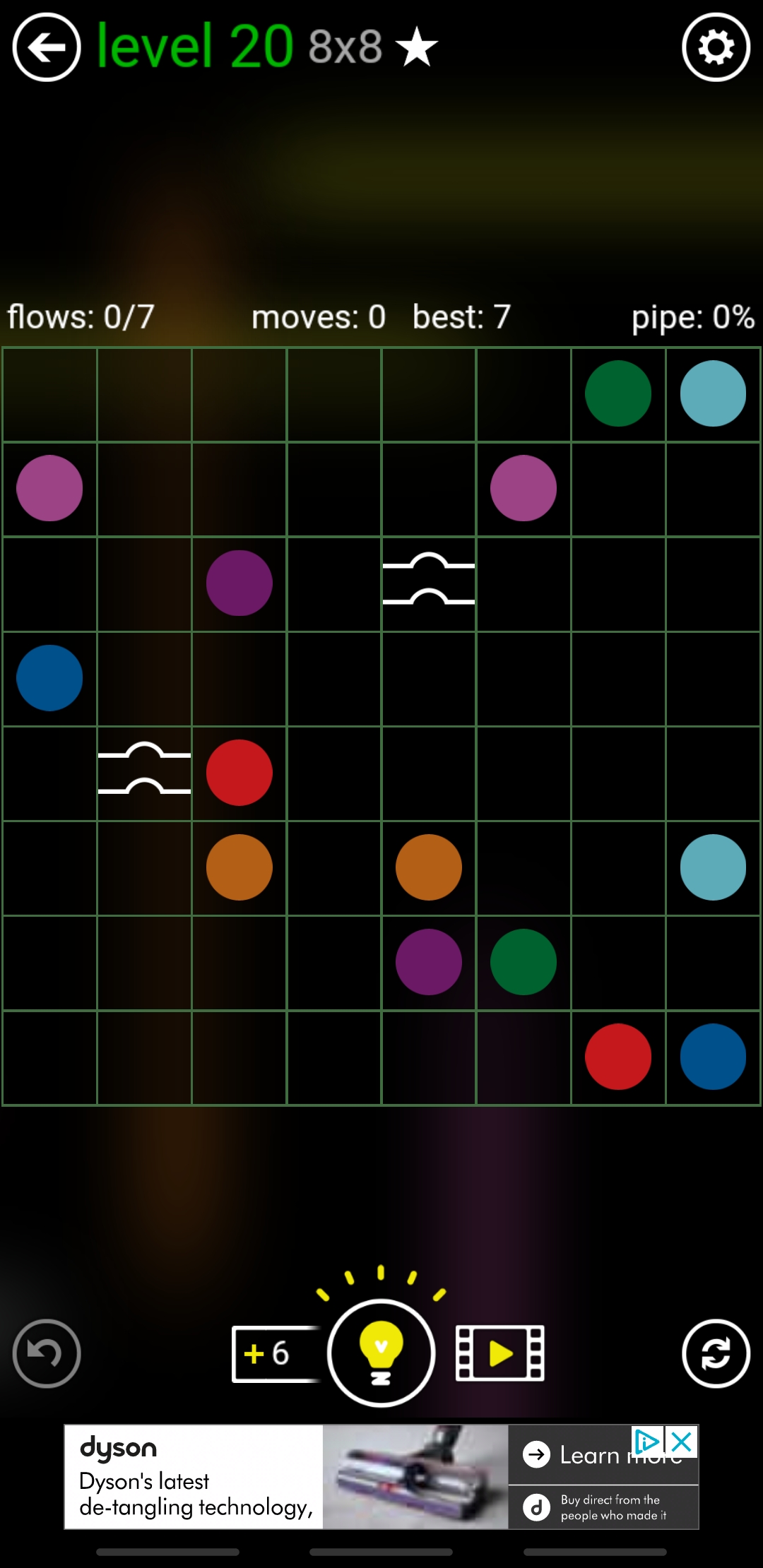Select the blue dot on the left edge
The height and width of the screenshot is (1568, 763).
49,678
